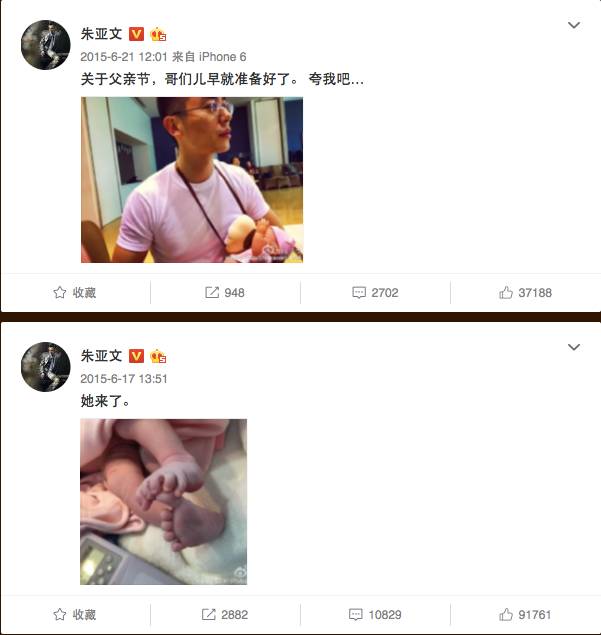
Task: Open the 2015-6-17 13:51 timestamp link
Action: tap(124, 379)
